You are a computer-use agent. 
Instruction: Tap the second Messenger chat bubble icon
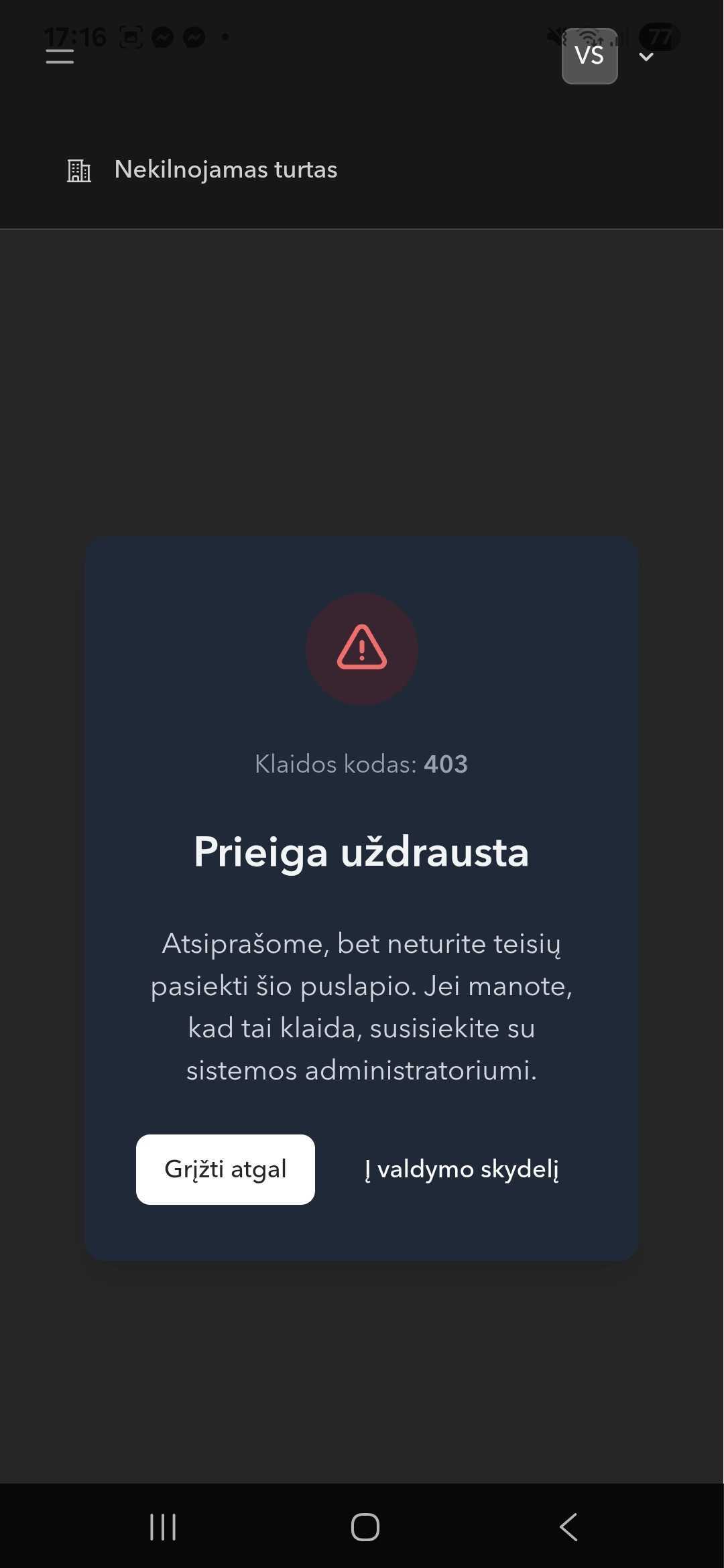point(195,37)
